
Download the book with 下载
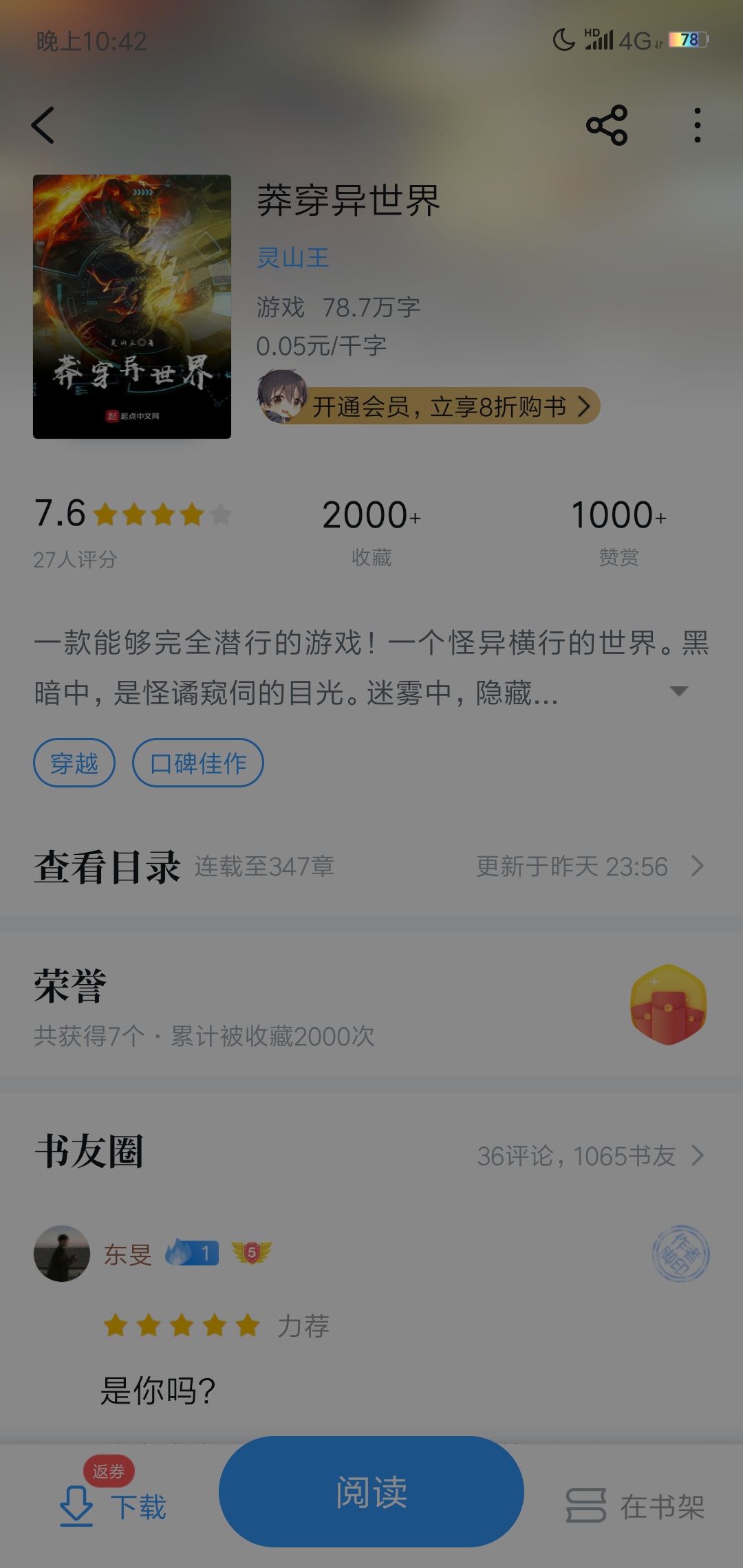click(x=114, y=1505)
